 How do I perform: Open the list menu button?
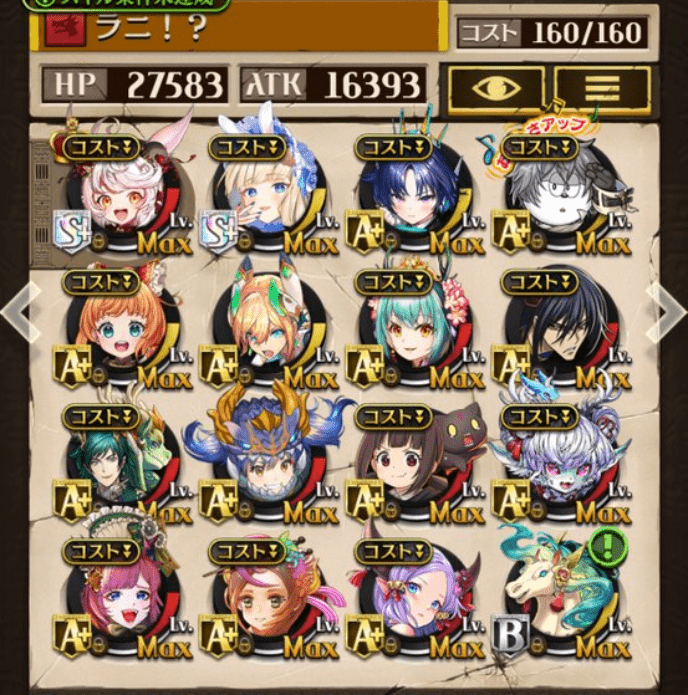[602, 88]
